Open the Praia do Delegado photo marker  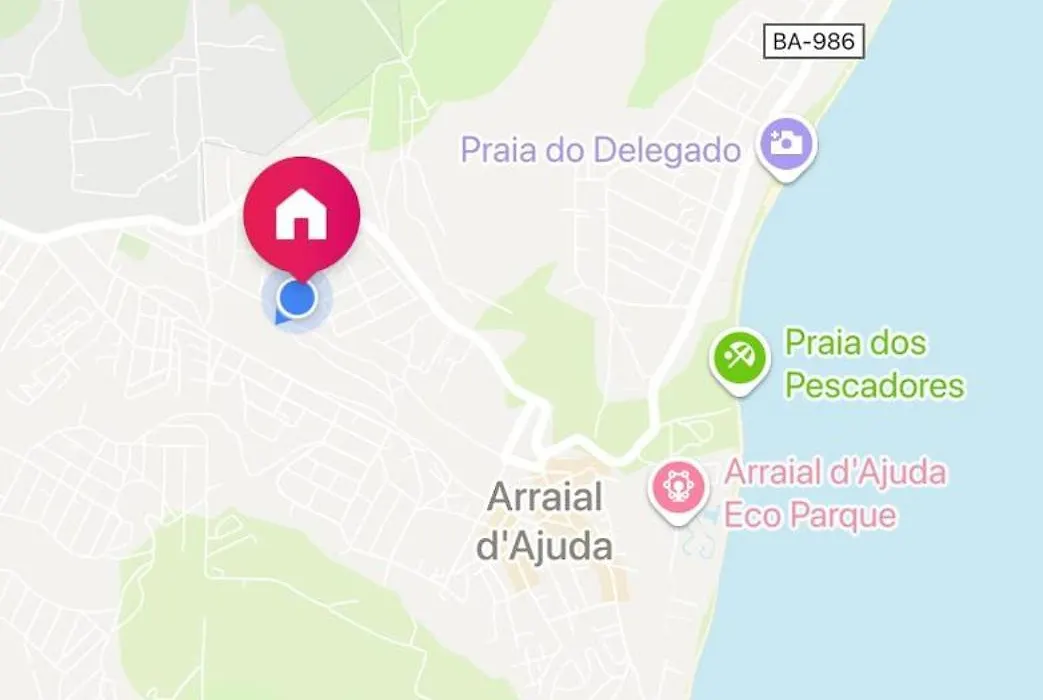tap(787, 143)
